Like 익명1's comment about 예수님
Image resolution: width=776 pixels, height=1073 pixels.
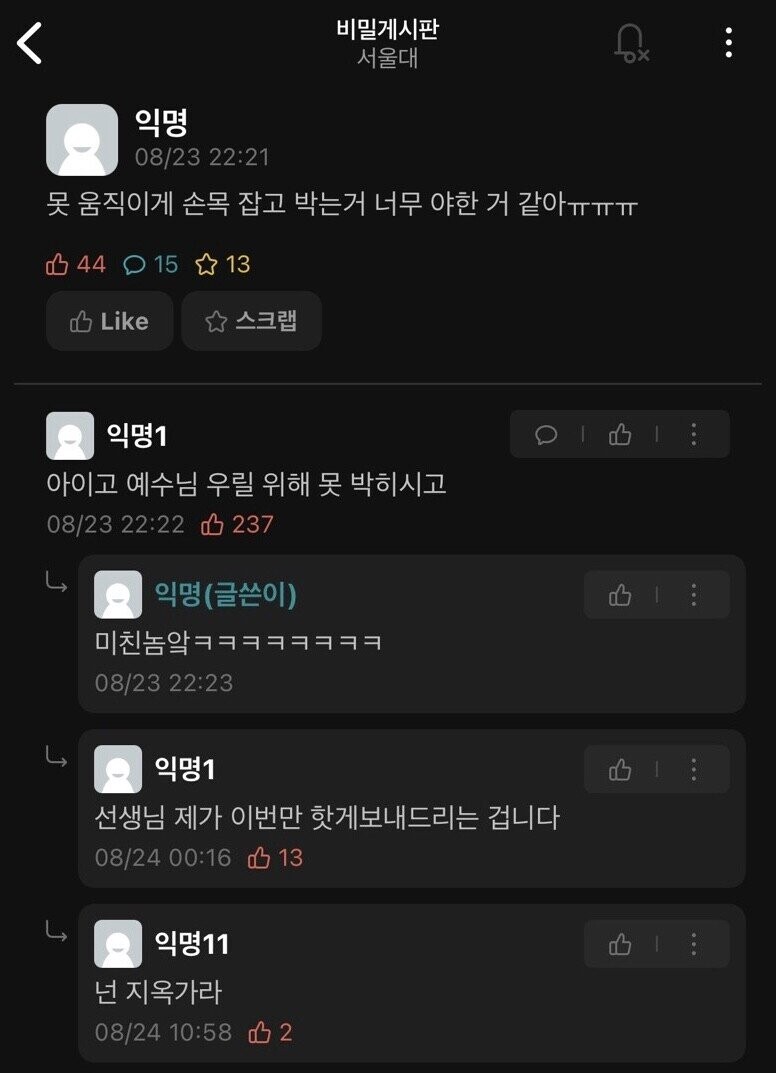click(x=620, y=434)
